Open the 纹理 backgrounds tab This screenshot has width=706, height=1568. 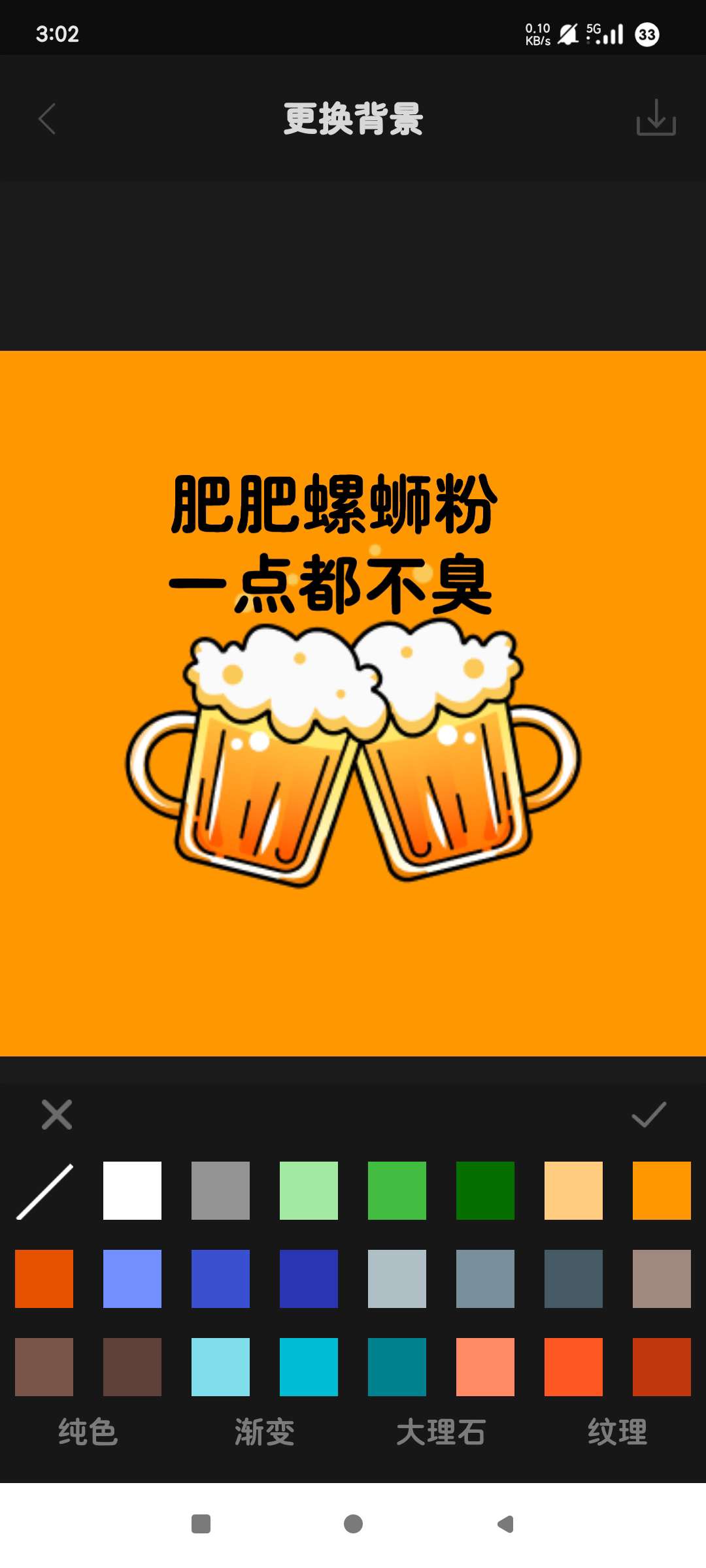coord(618,1432)
